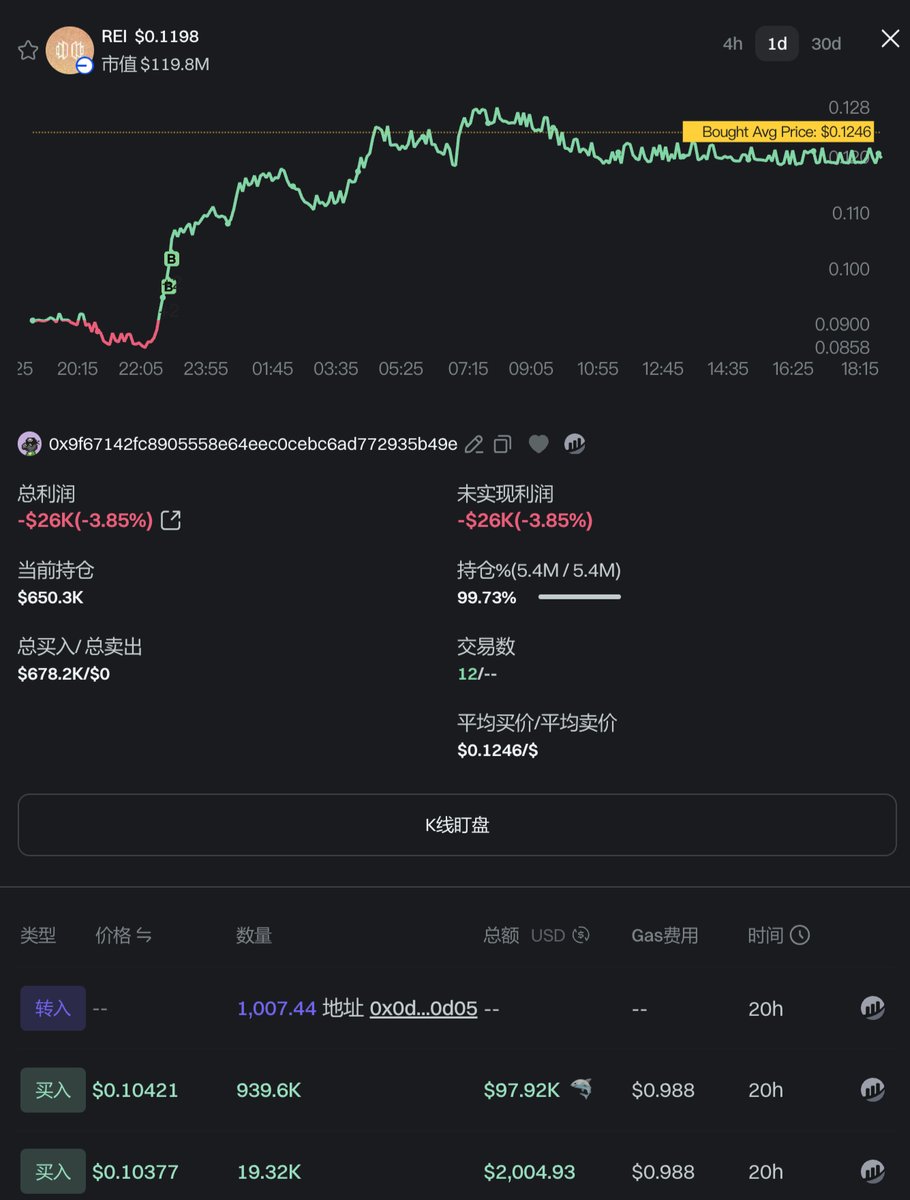Image resolution: width=910 pixels, height=1200 pixels.
Task: Open the analytics icon beside the wallet address
Action: click(575, 444)
